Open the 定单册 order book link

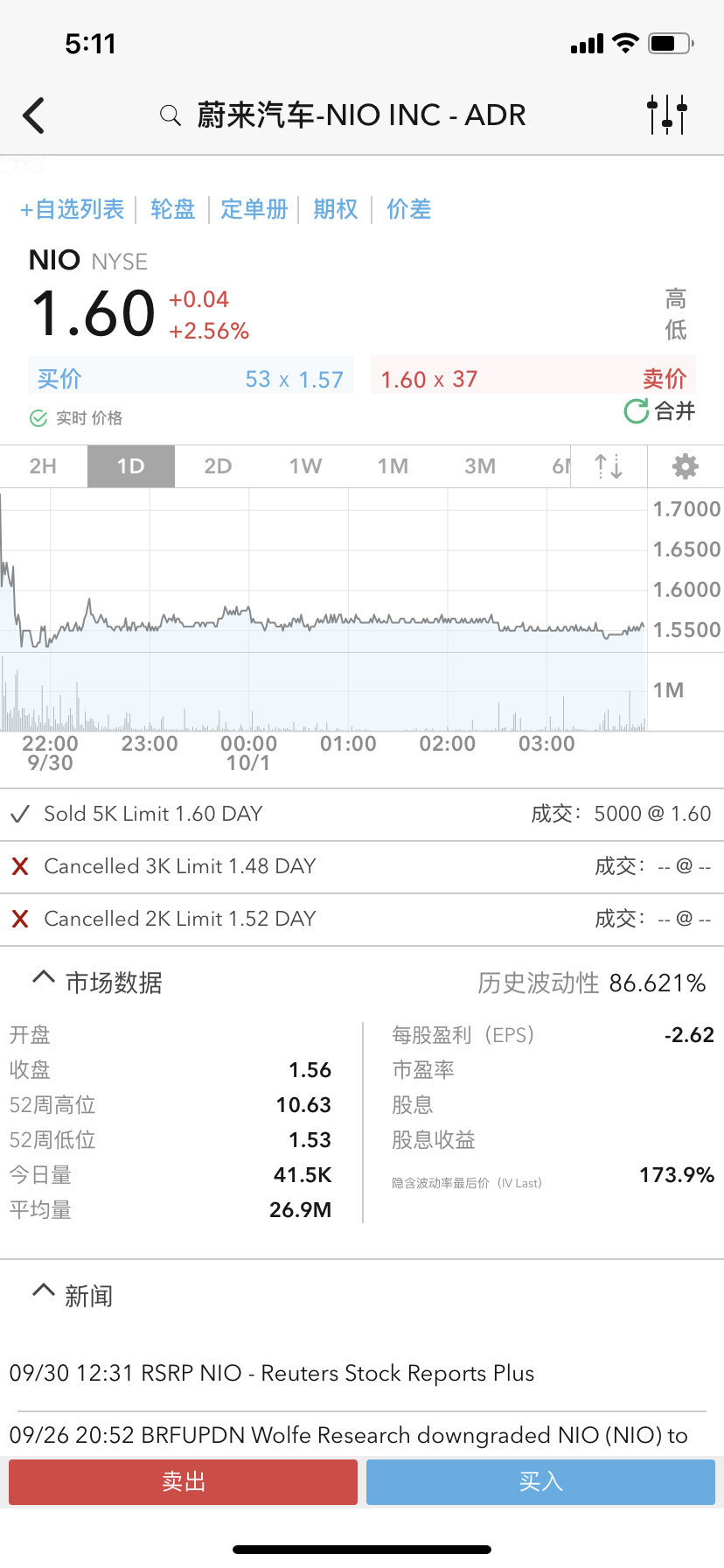[x=254, y=209]
